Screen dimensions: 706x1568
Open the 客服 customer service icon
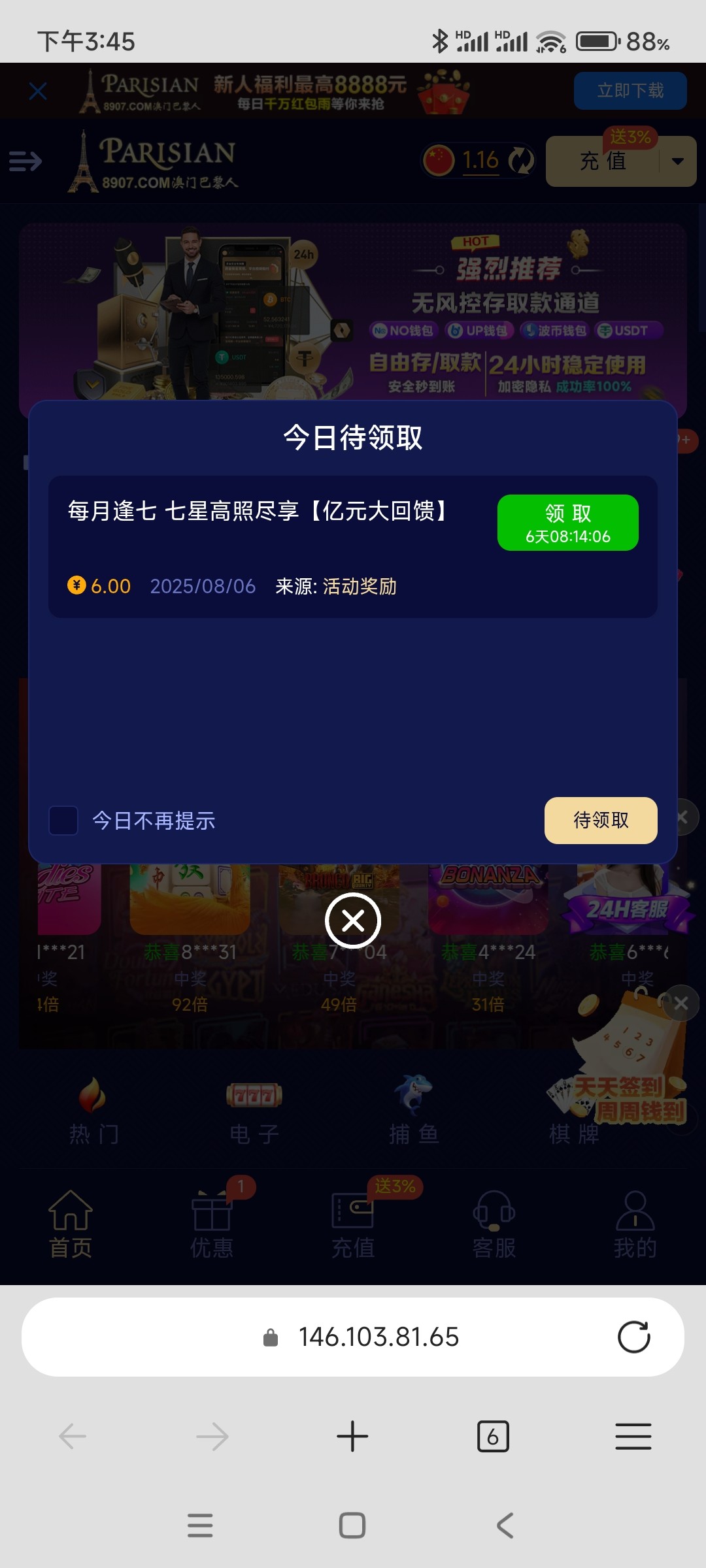tap(494, 1222)
